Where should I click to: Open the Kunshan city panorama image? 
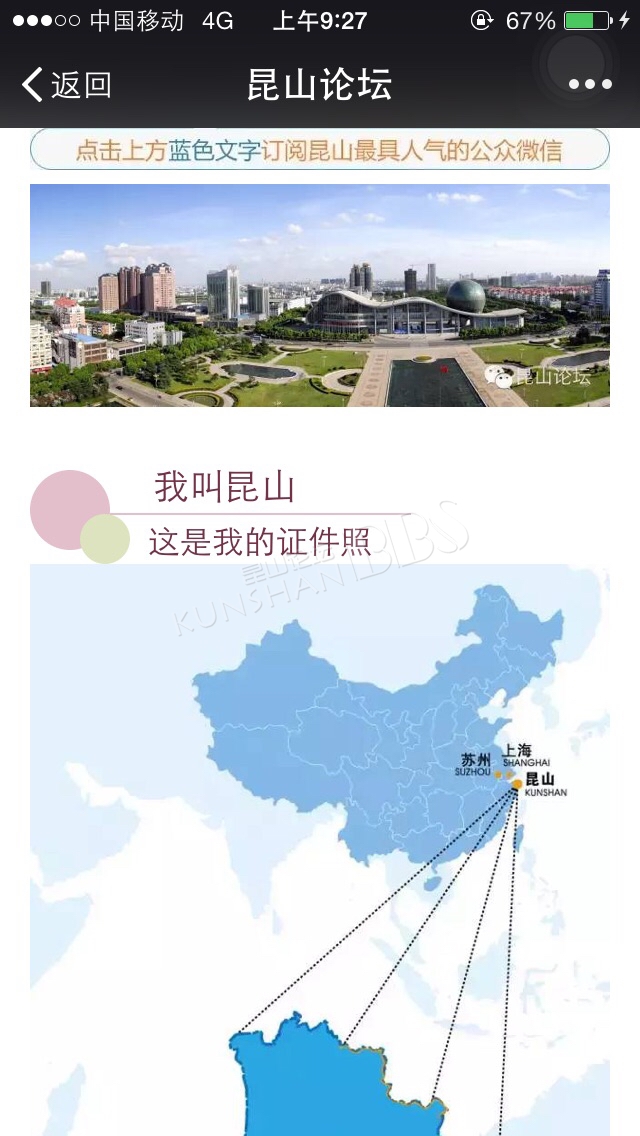coord(320,295)
